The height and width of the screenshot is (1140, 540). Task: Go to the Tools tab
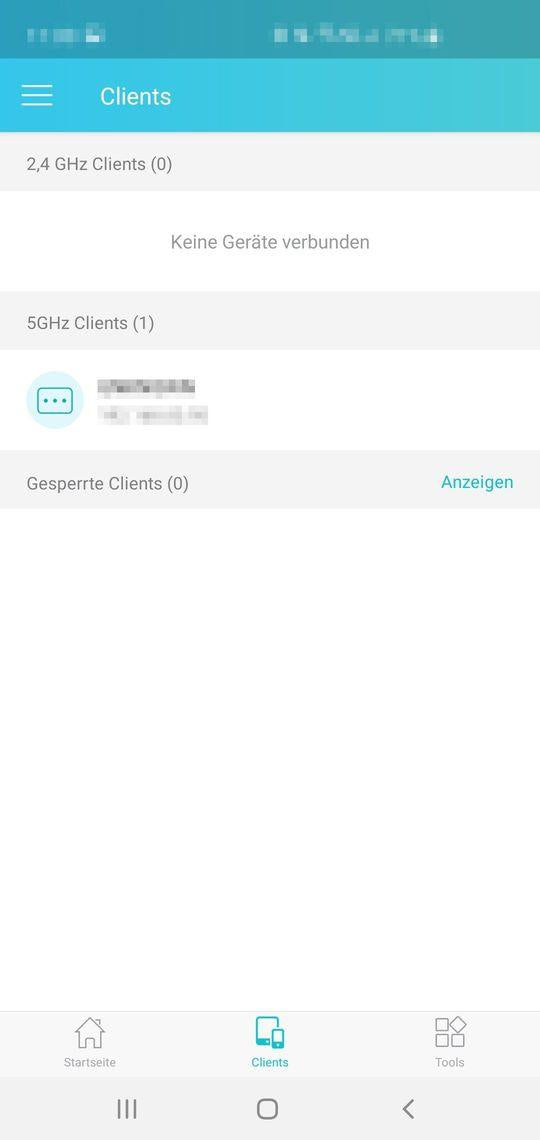click(x=450, y=1043)
